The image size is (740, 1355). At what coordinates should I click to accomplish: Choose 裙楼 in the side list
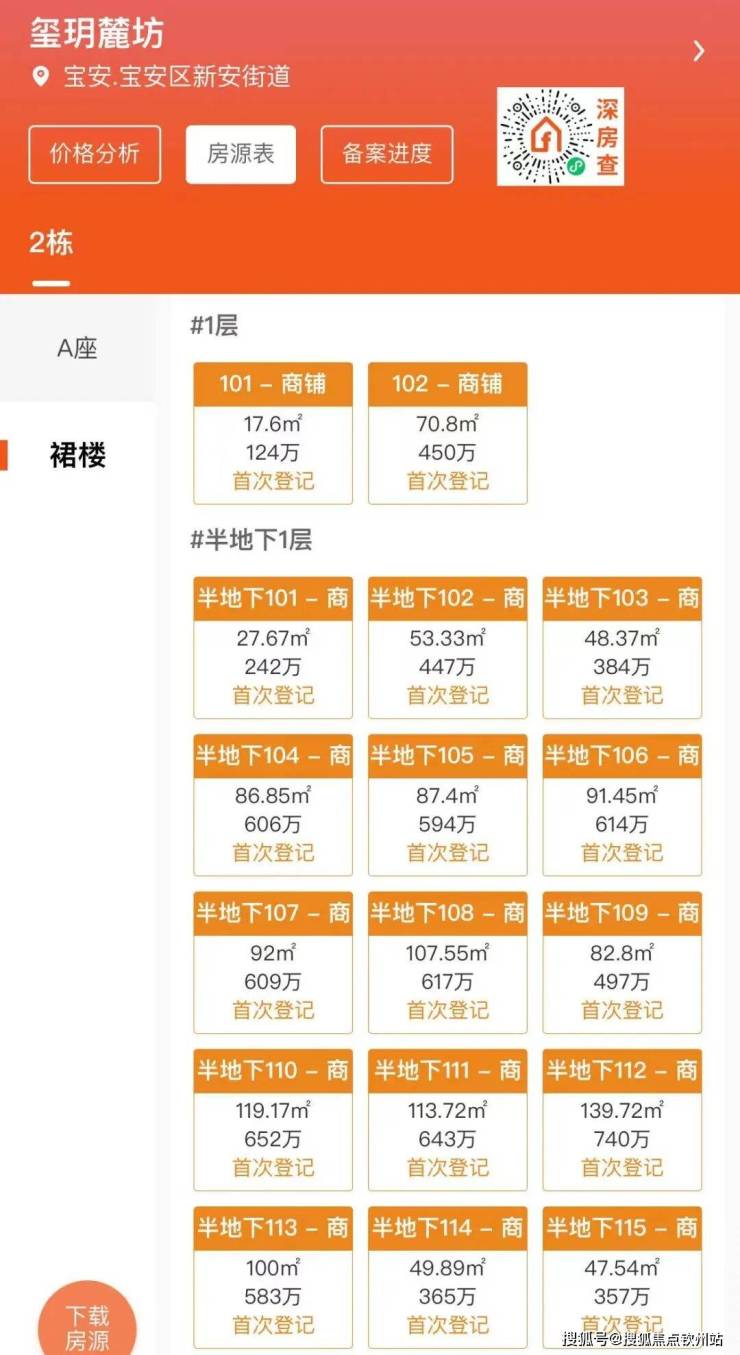coord(78,455)
